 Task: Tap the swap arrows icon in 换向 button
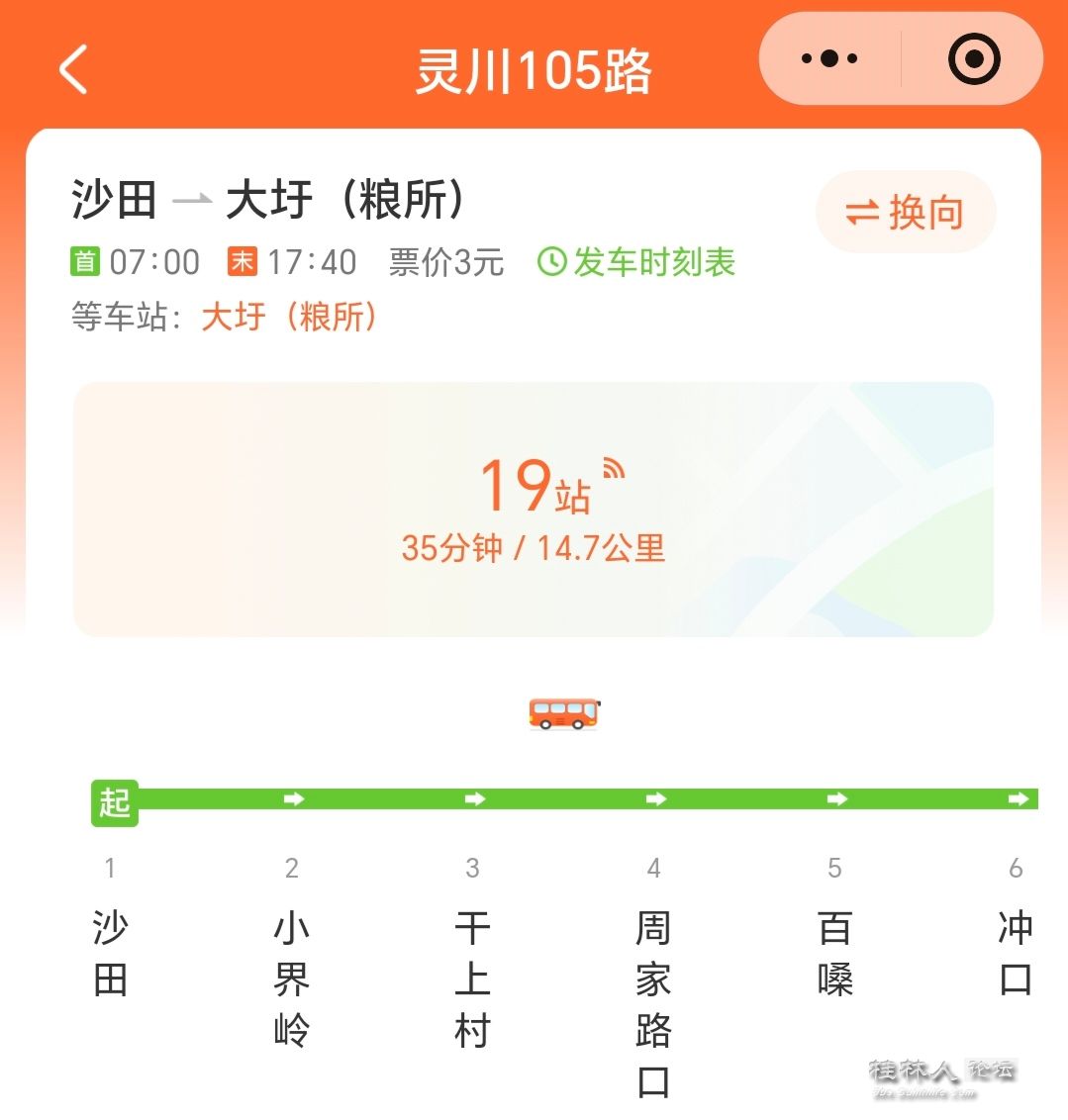click(863, 212)
